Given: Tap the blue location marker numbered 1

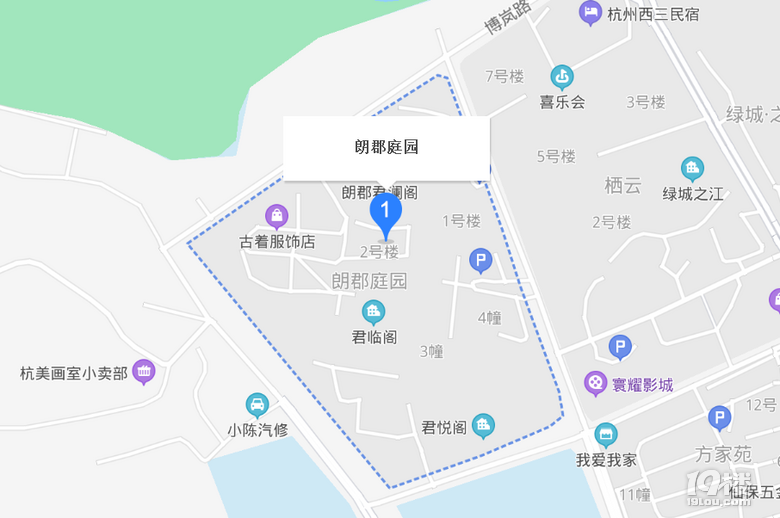Looking at the screenshot, I should click(x=386, y=211).
